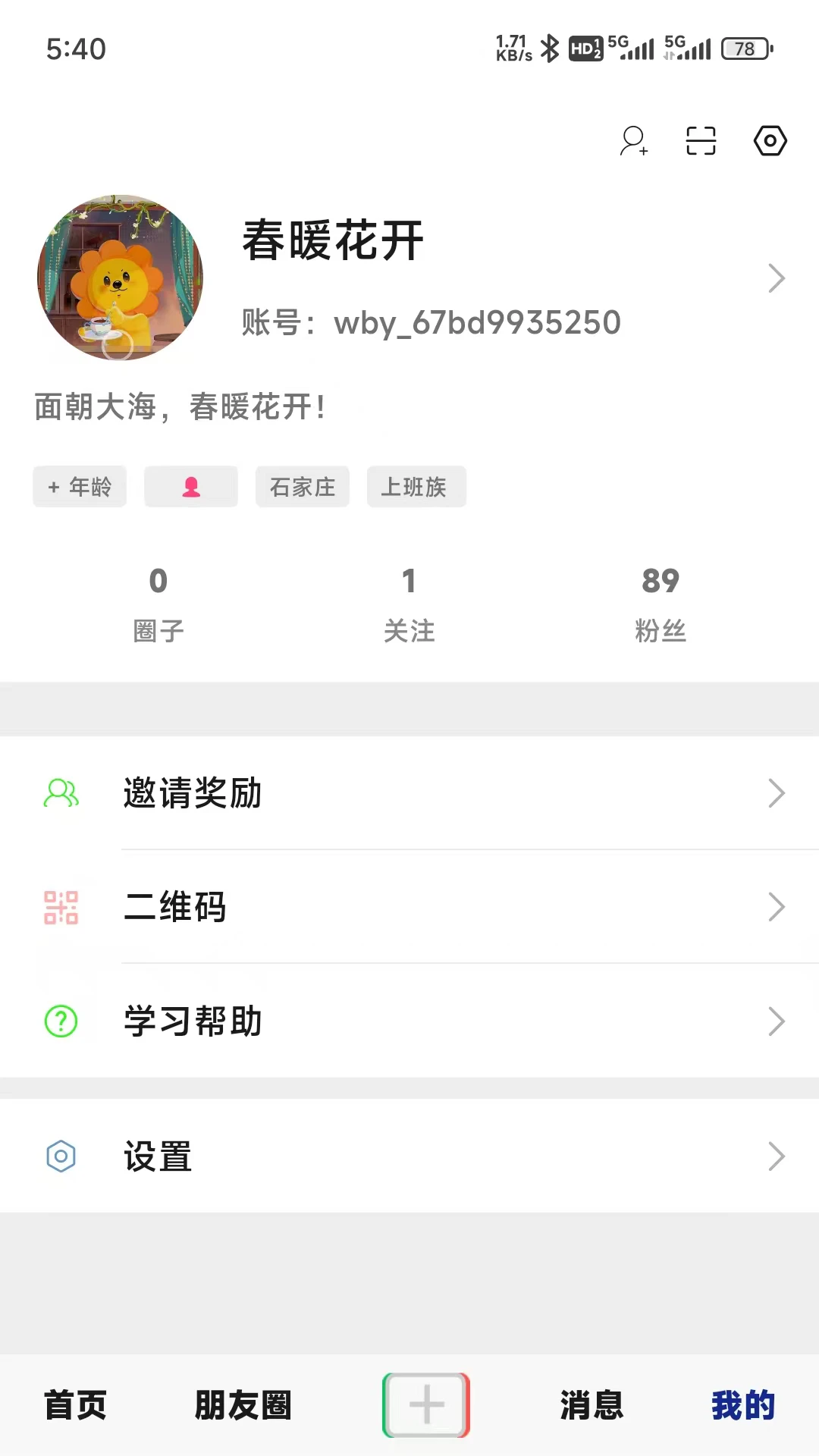Tap the QR code (二维码) icon
This screenshot has height=1456, width=819.
click(x=61, y=907)
